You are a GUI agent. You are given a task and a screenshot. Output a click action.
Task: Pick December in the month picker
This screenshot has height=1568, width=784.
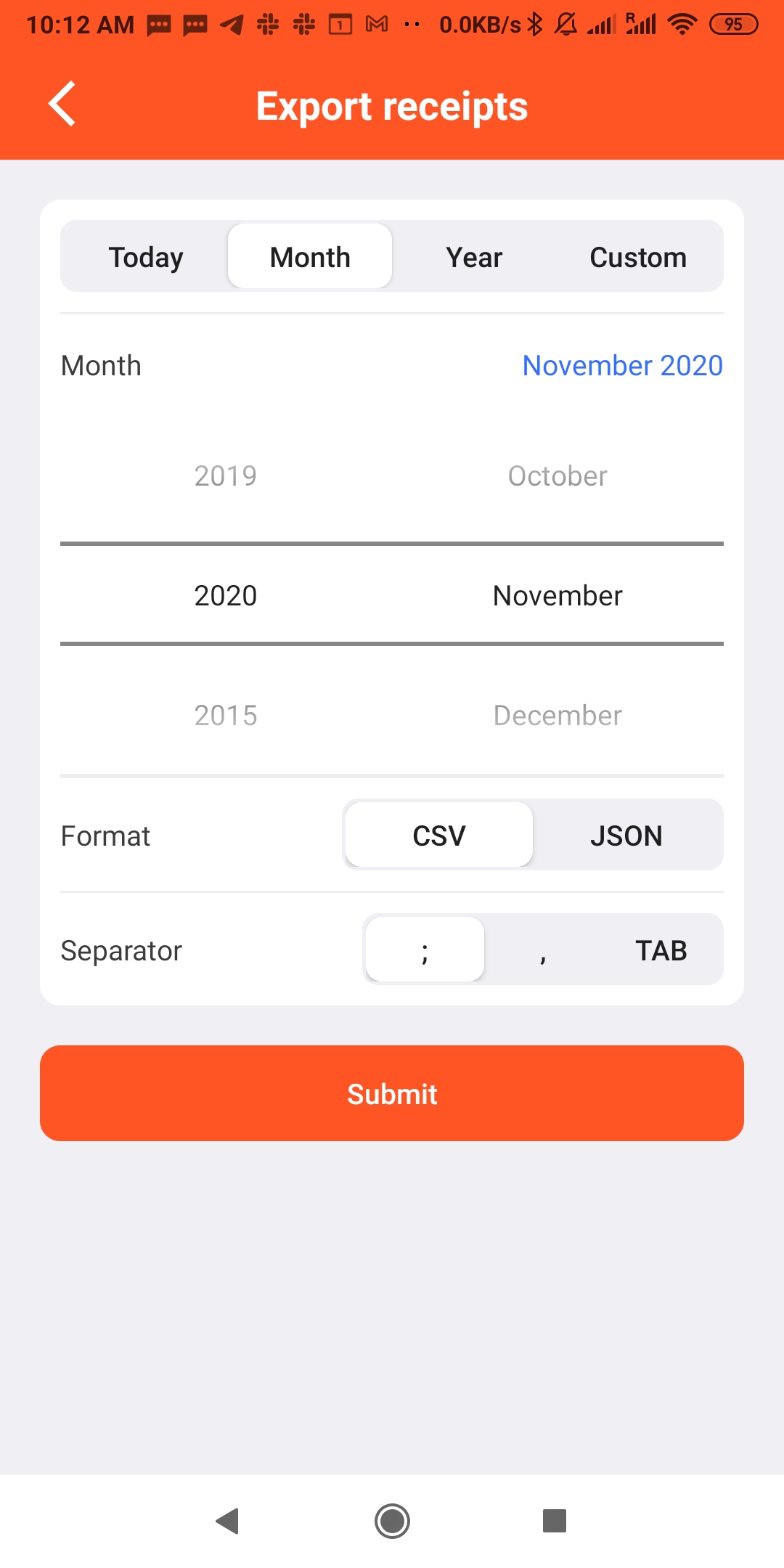coord(558,716)
